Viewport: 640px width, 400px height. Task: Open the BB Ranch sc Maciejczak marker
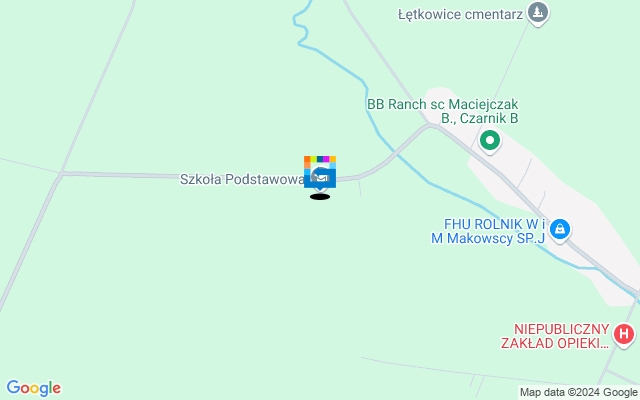click(x=490, y=141)
